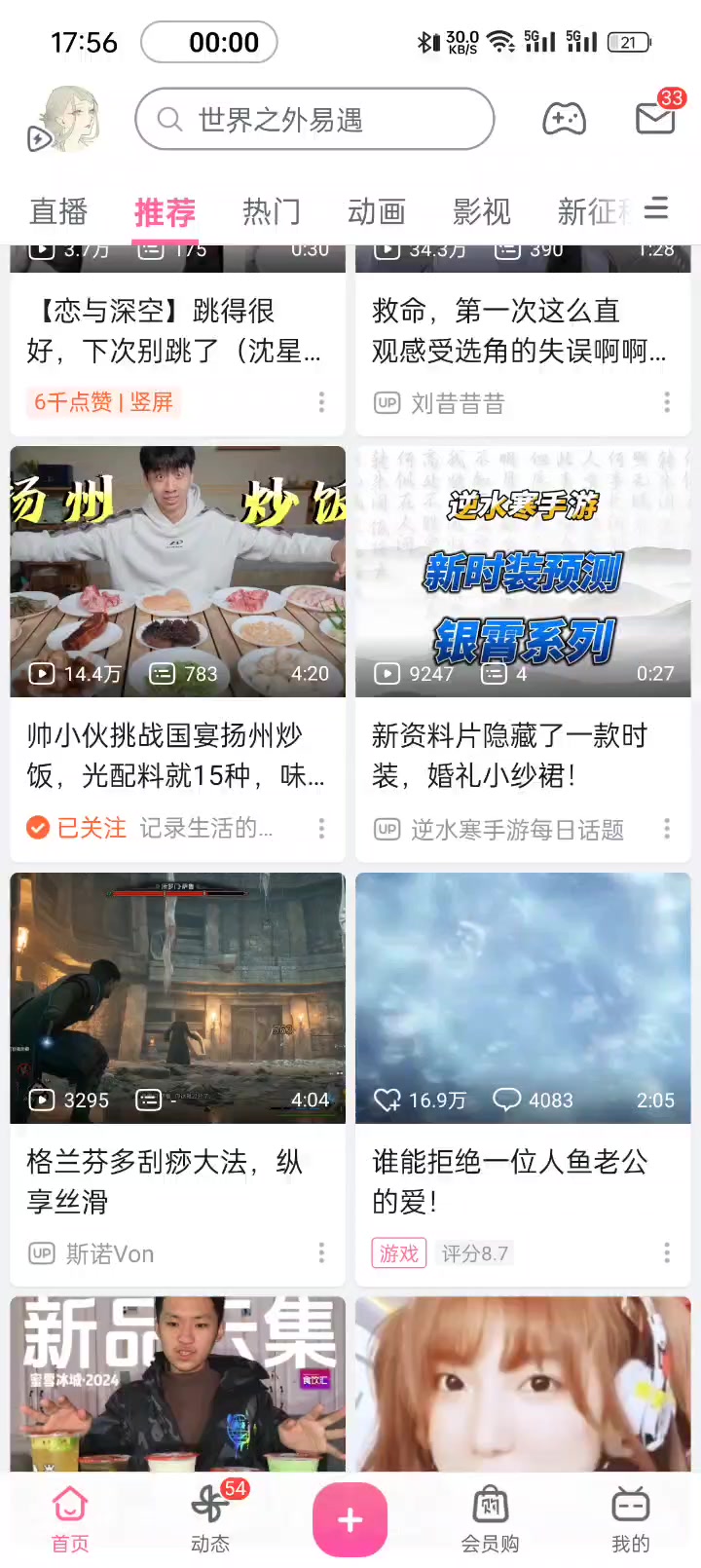This screenshot has height=1568, width=701.
Task: Switch to the 直播 tab
Action: click(58, 211)
